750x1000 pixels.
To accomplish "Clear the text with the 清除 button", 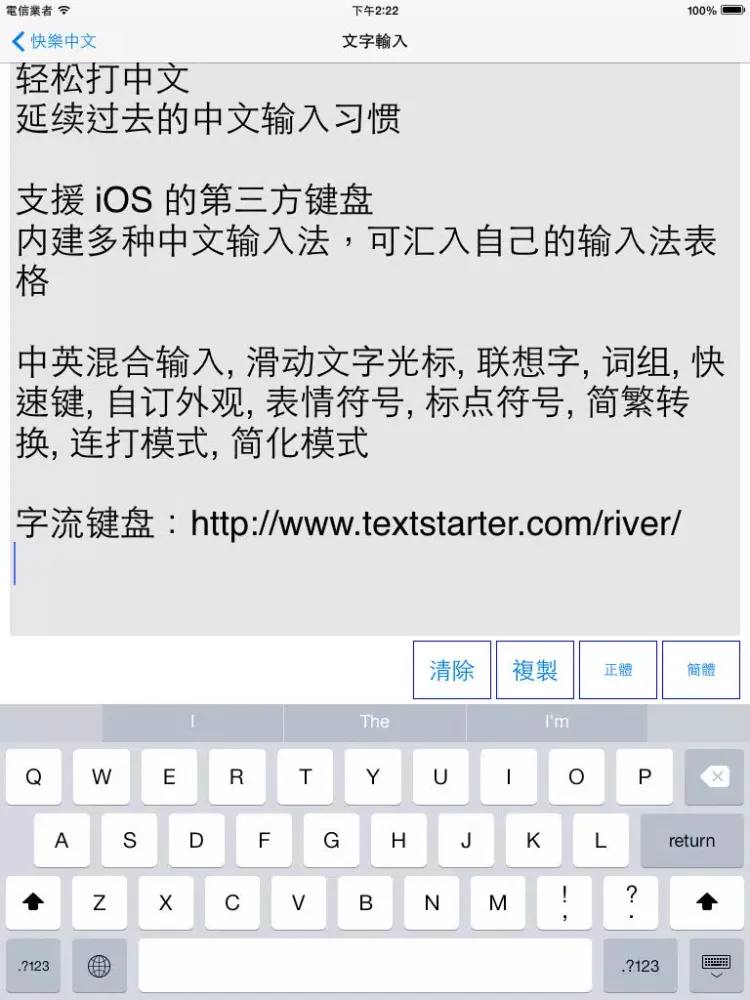I will 452,670.
